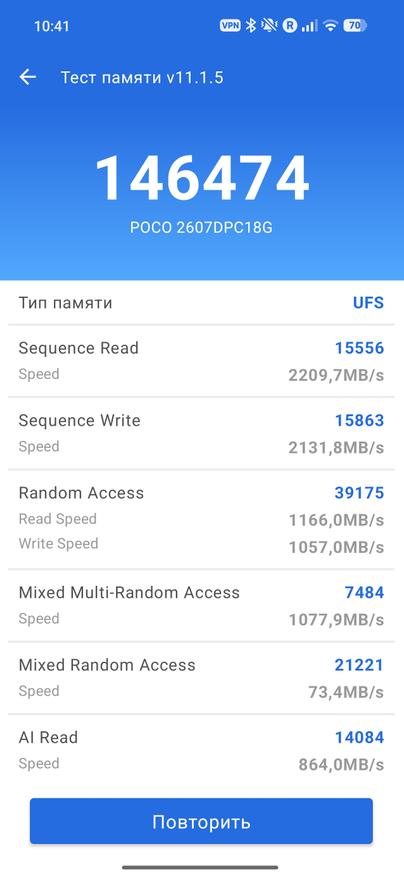The image size is (404, 877).
Task: Go back from the memory test screen
Action: coord(27,77)
